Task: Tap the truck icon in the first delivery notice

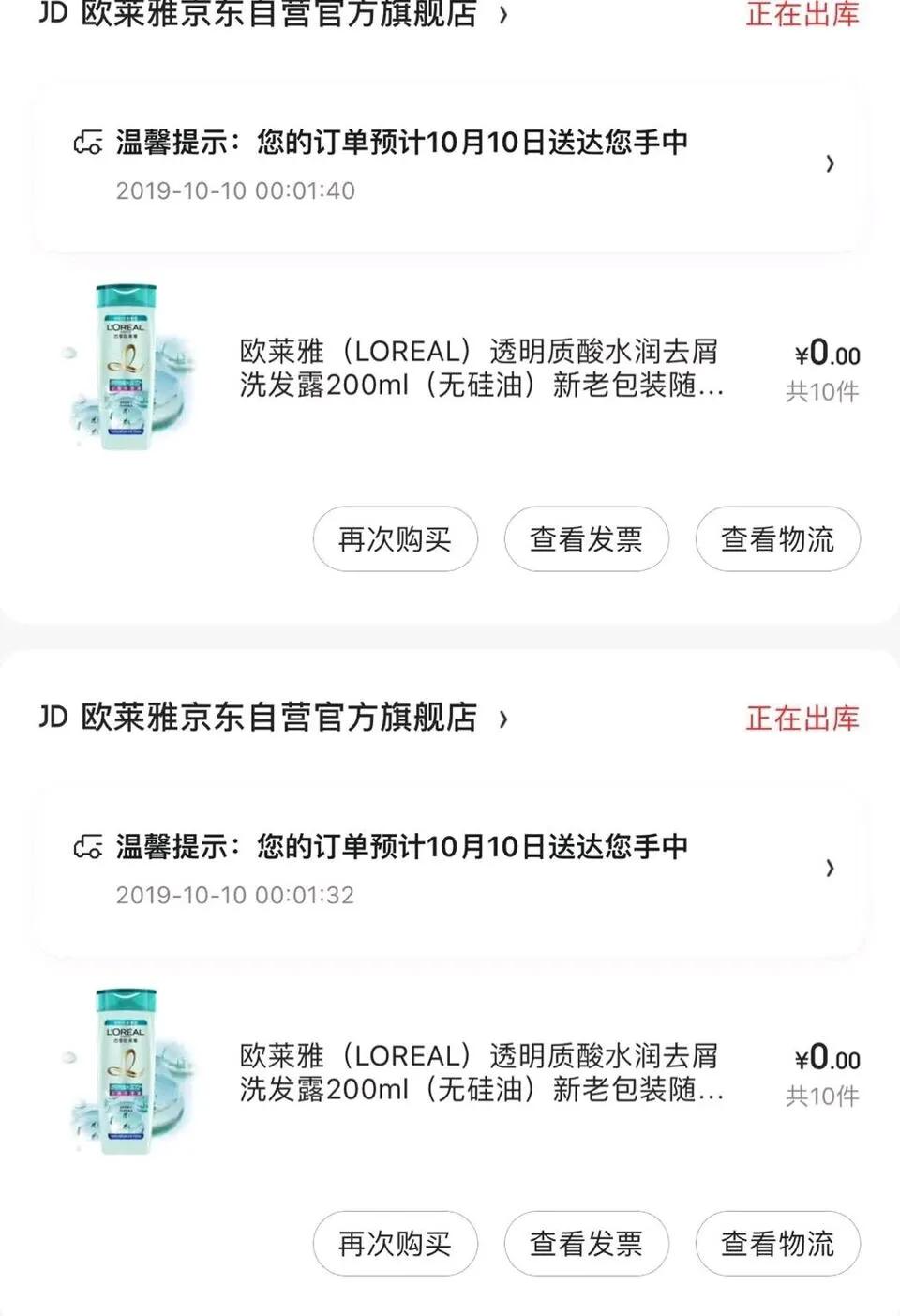Action: (x=87, y=141)
